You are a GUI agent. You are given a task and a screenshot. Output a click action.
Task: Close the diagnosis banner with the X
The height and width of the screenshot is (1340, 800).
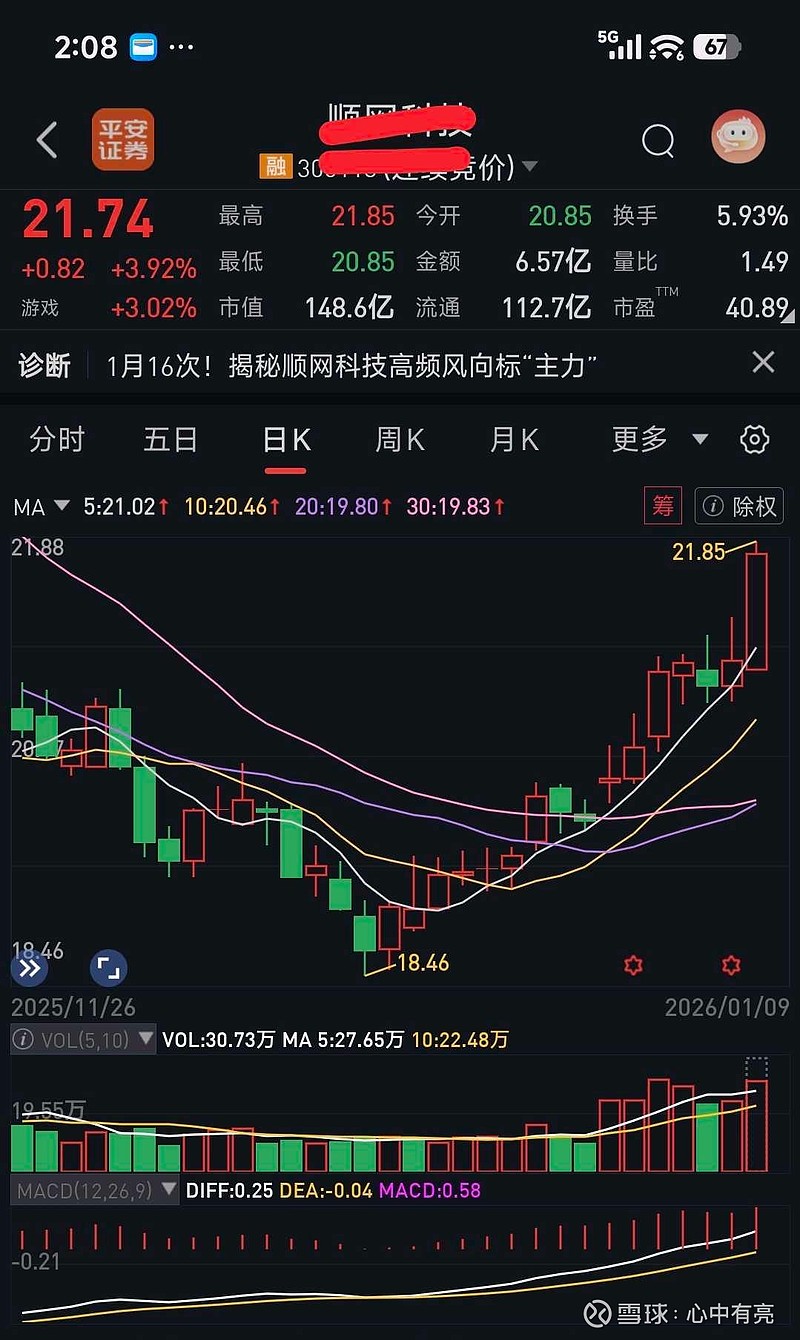pyautogui.click(x=763, y=362)
